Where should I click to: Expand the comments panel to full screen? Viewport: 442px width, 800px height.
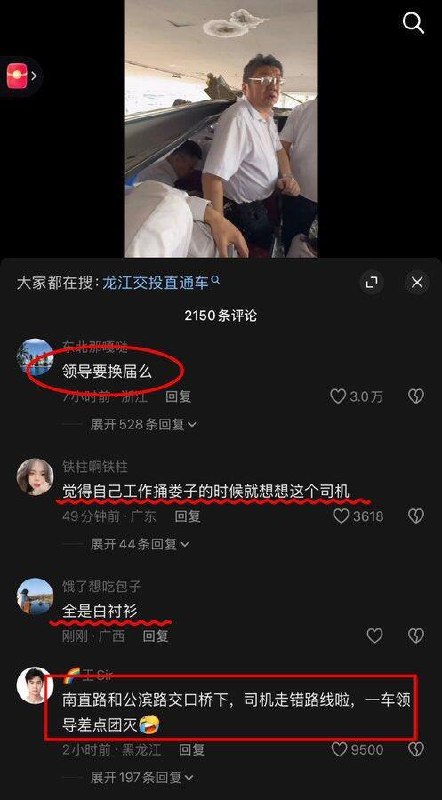tap(372, 282)
